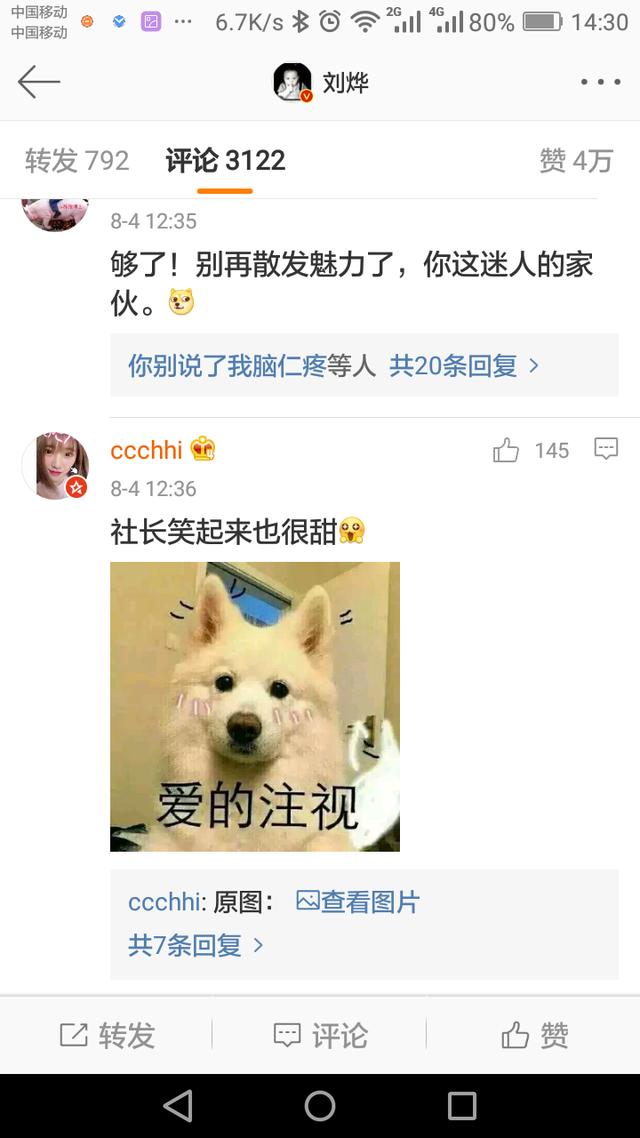The height and width of the screenshot is (1138, 640).
Task: Like the post with the bottom 赞 button
Action: pos(534,1035)
